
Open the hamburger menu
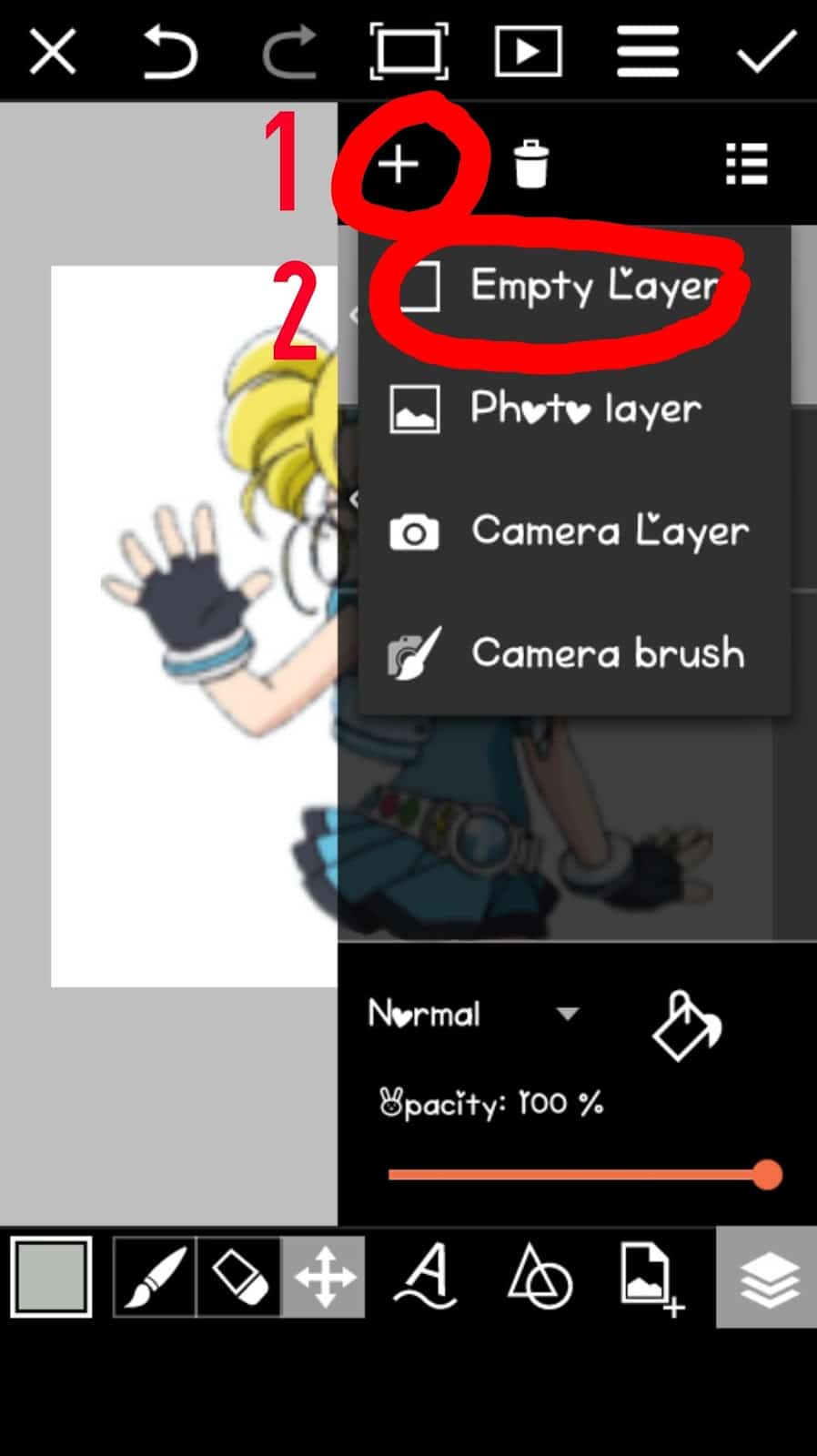[x=647, y=52]
